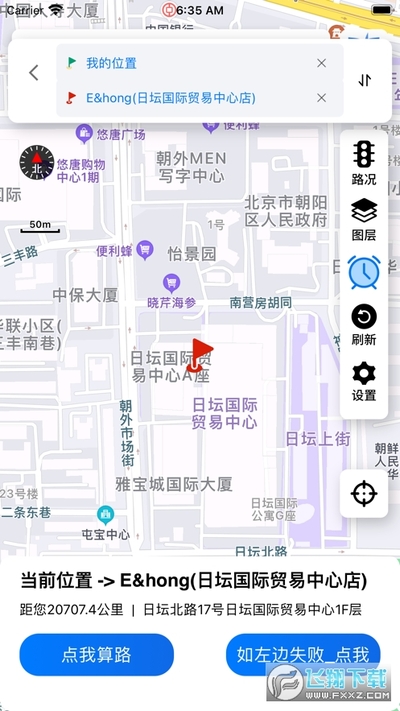Center map on my location
400x711 pixels.
click(x=364, y=493)
